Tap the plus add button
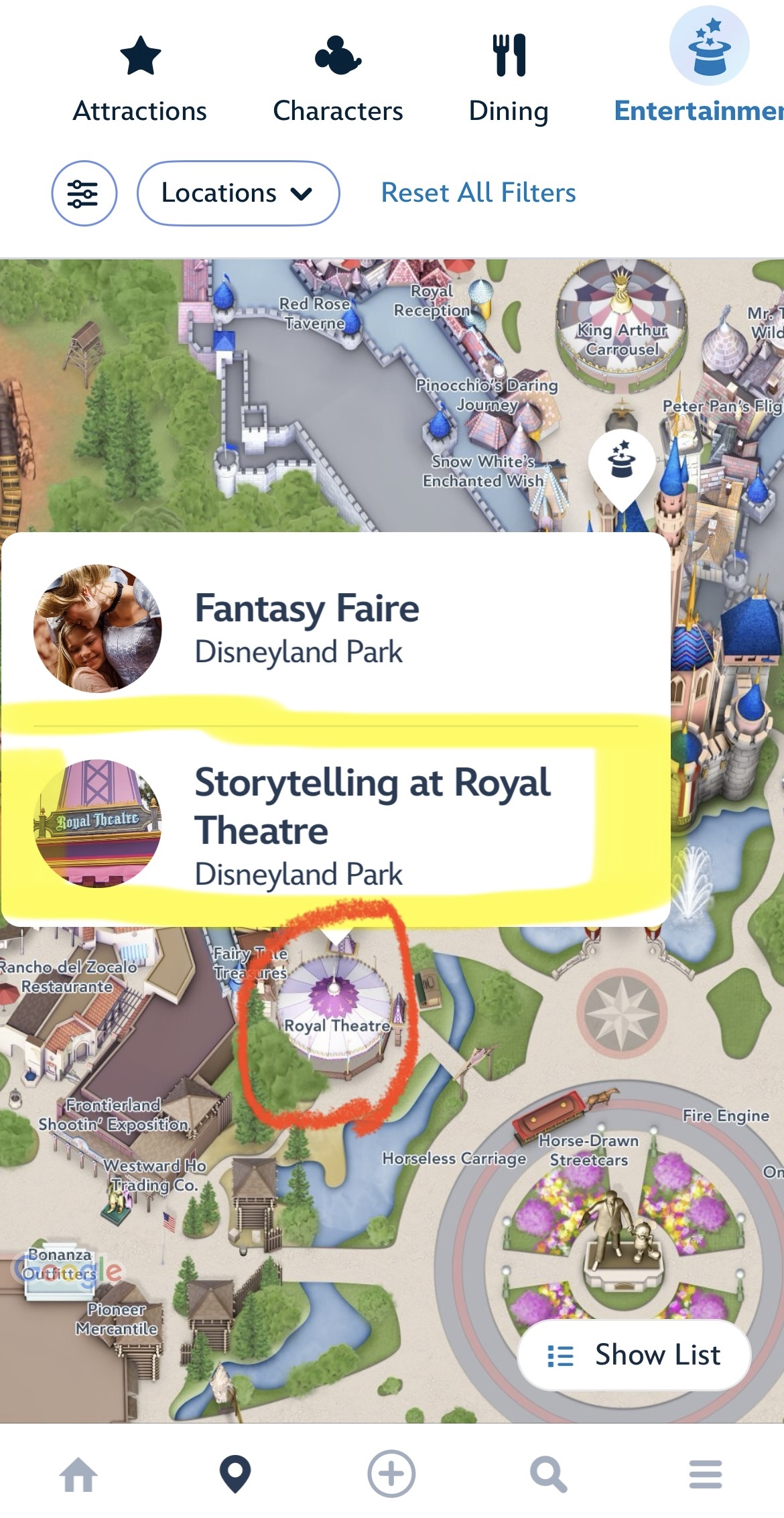This screenshot has width=784, height=1518. coord(391,1474)
